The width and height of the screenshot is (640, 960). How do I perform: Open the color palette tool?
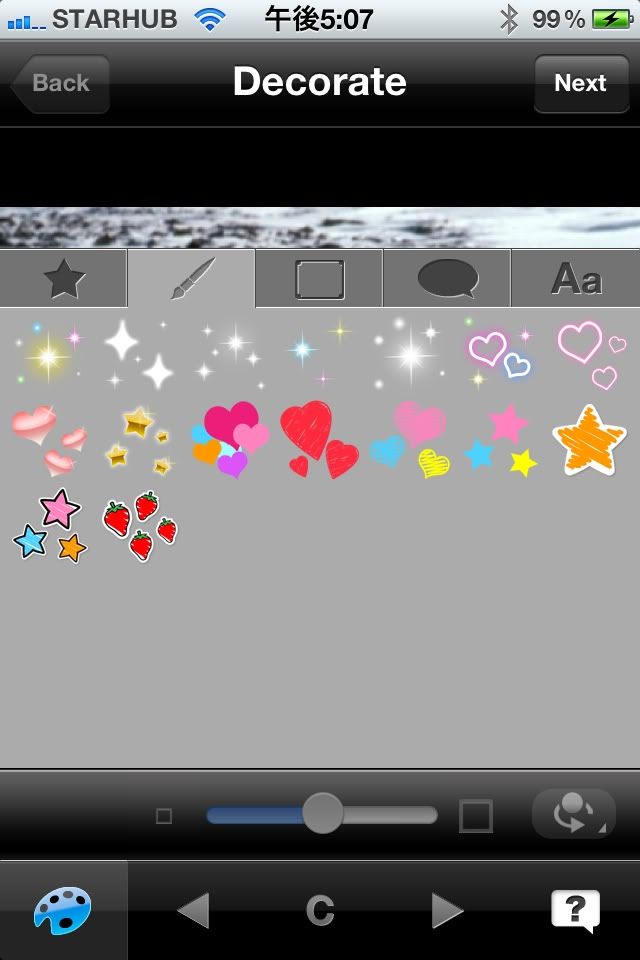coord(63,910)
